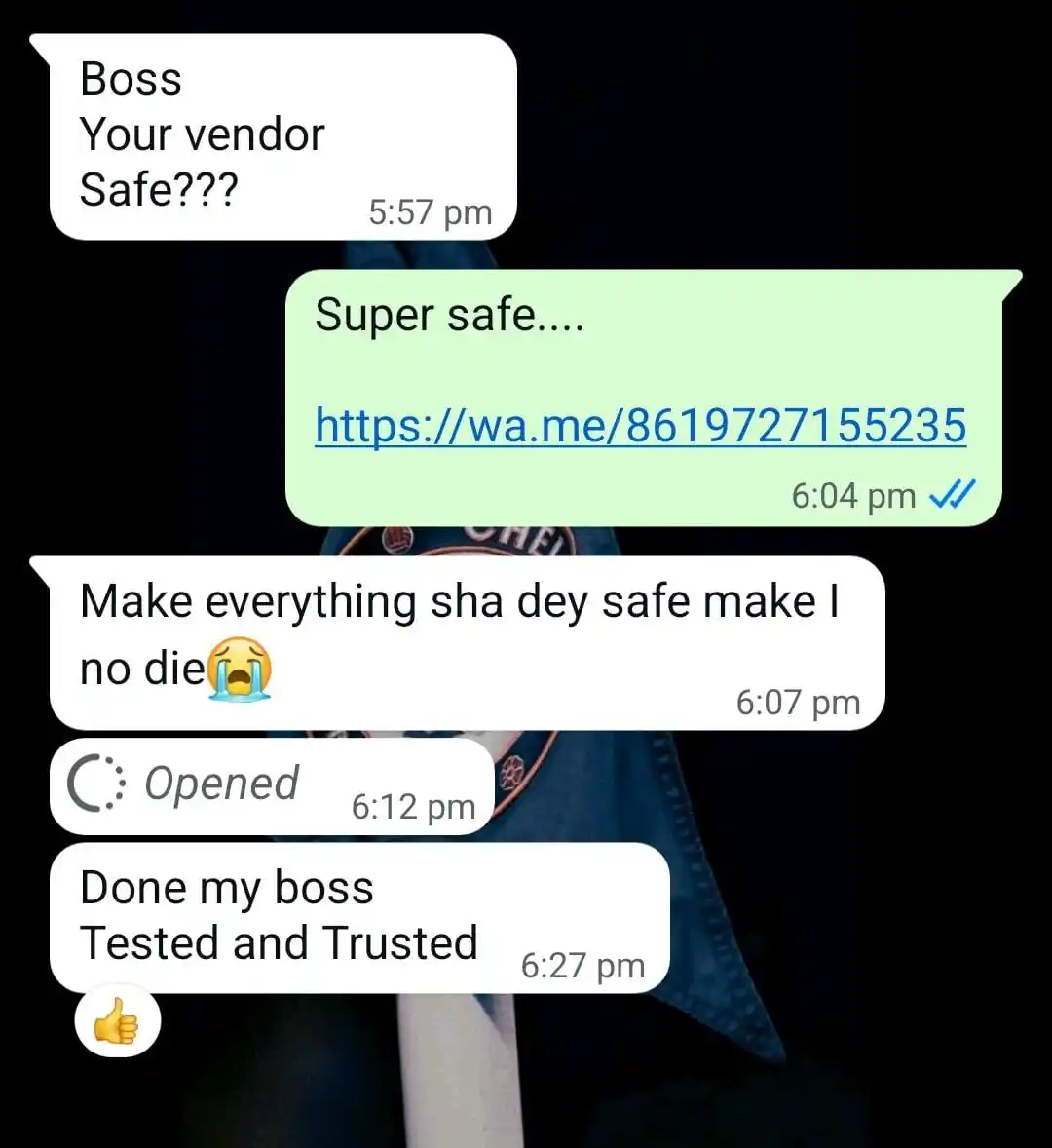Tap the Opened view-once message
This screenshot has height=1148, width=1052.
pyautogui.click(x=221, y=784)
